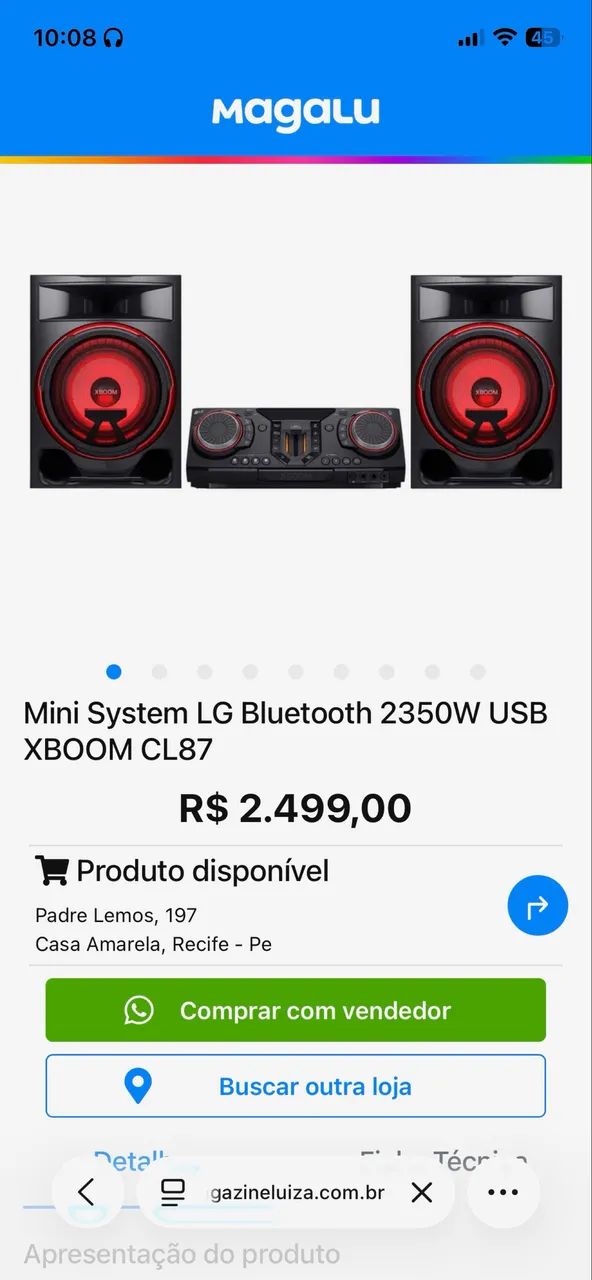The image size is (592, 1280).
Task: Jump to the second image dot
Action: tap(159, 672)
